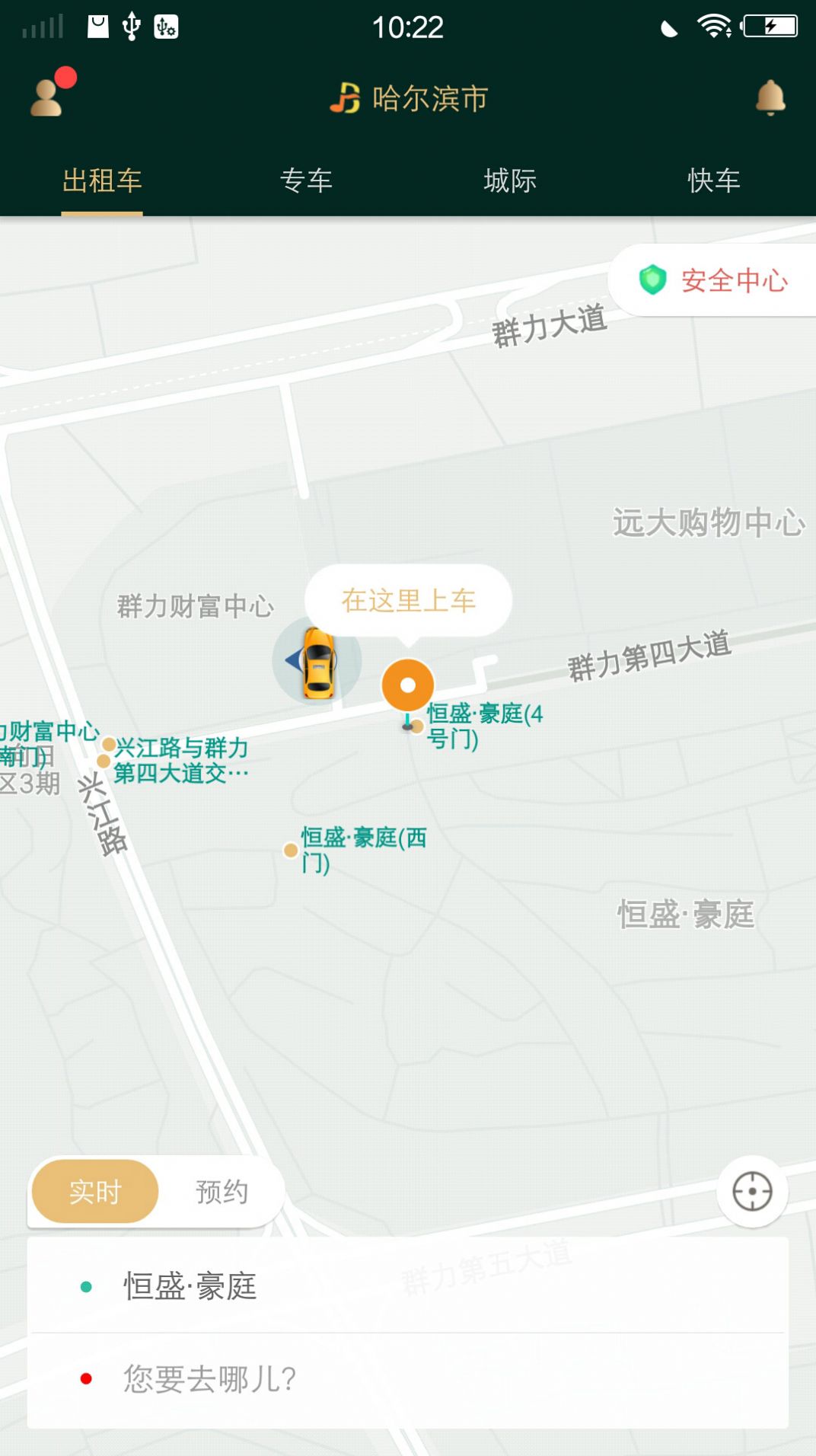Image resolution: width=816 pixels, height=1456 pixels.
Task: Tap the 安全中心 button
Action: tap(735, 279)
